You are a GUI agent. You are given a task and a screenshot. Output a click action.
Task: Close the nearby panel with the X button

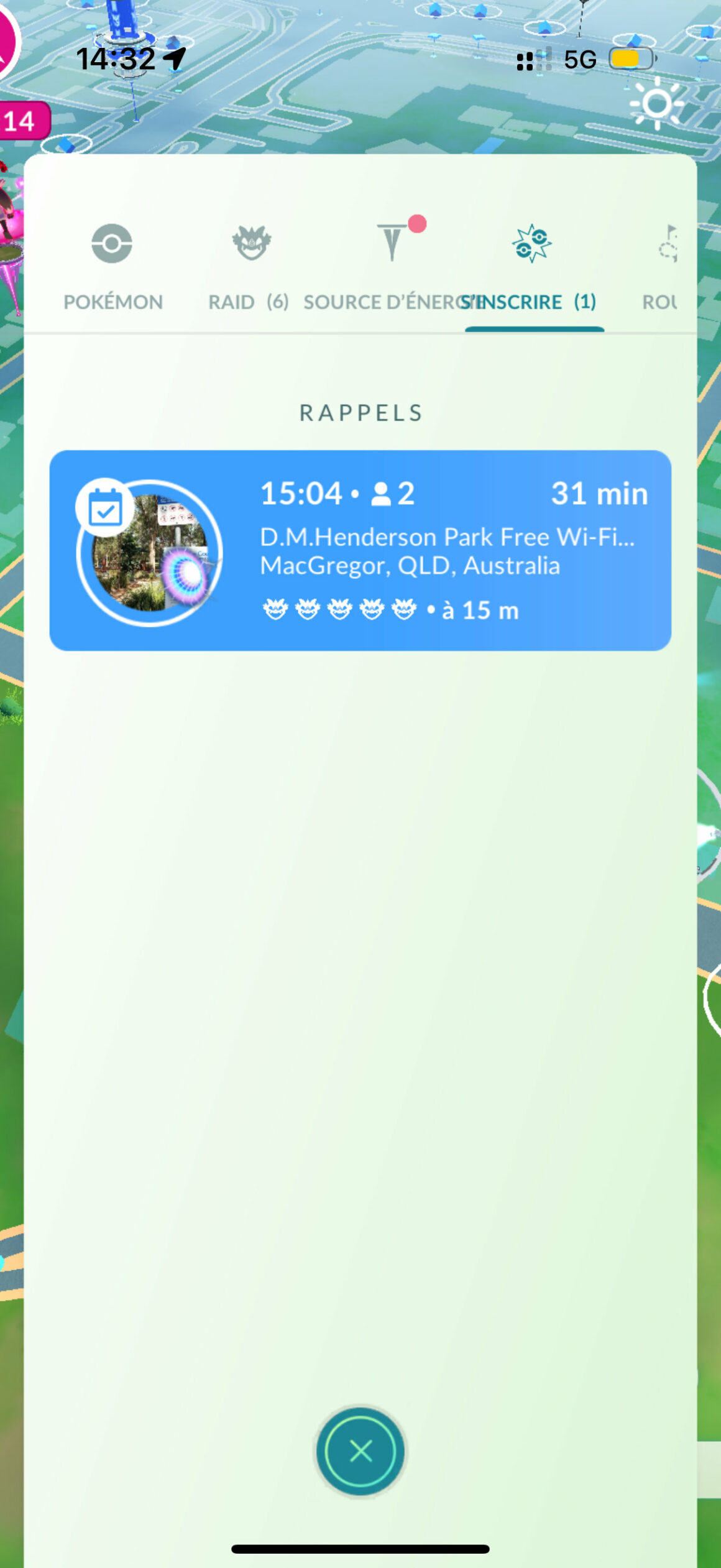pos(360,1452)
